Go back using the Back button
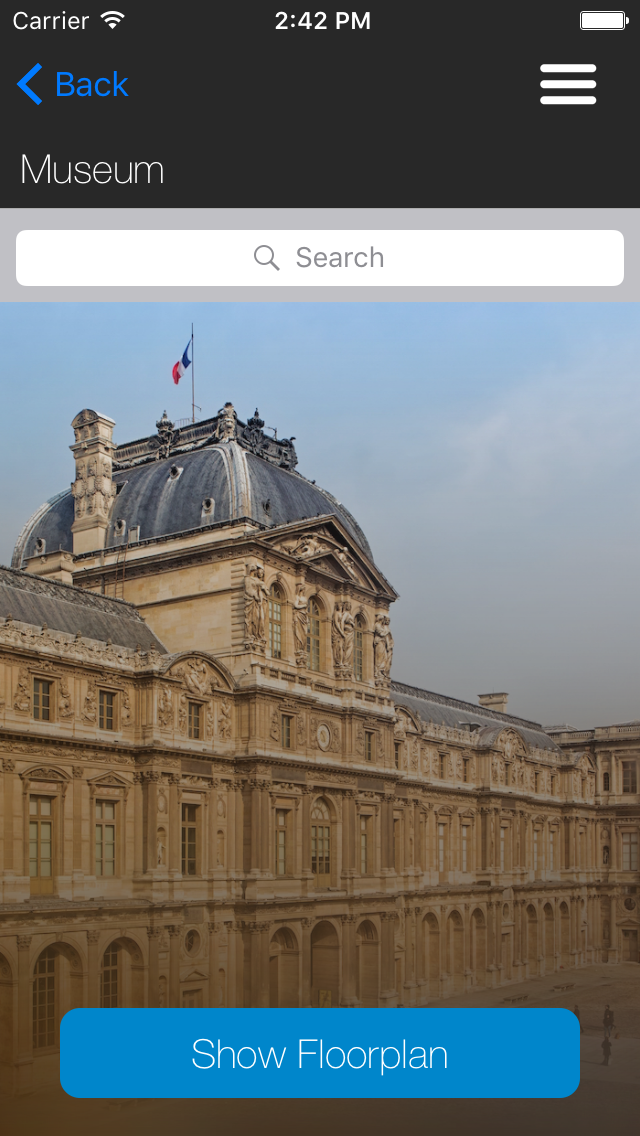This screenshot has height=1136, width=640. 73,85
